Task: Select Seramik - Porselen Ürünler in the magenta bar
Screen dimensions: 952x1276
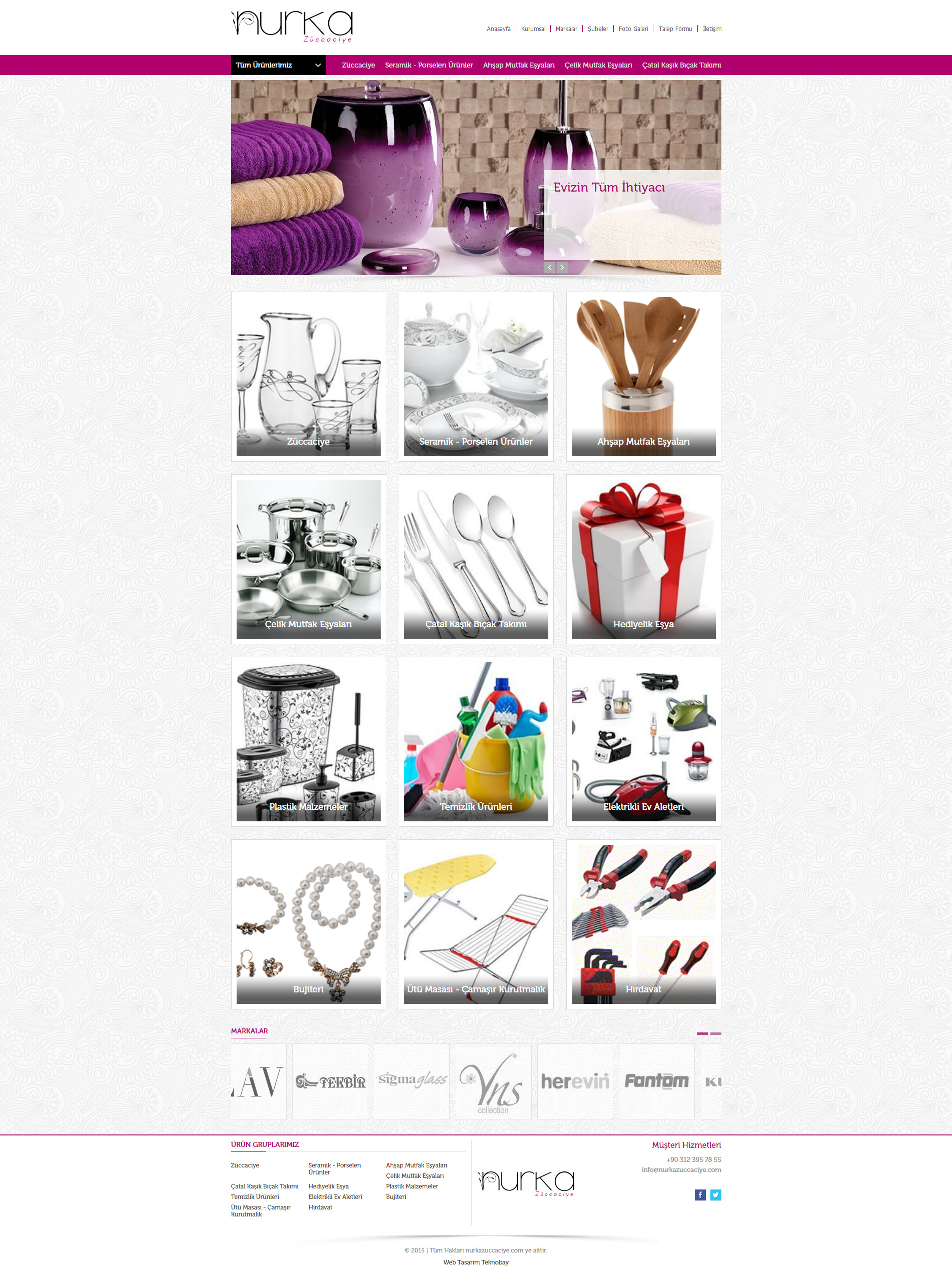Action: [x=428, y=65]
